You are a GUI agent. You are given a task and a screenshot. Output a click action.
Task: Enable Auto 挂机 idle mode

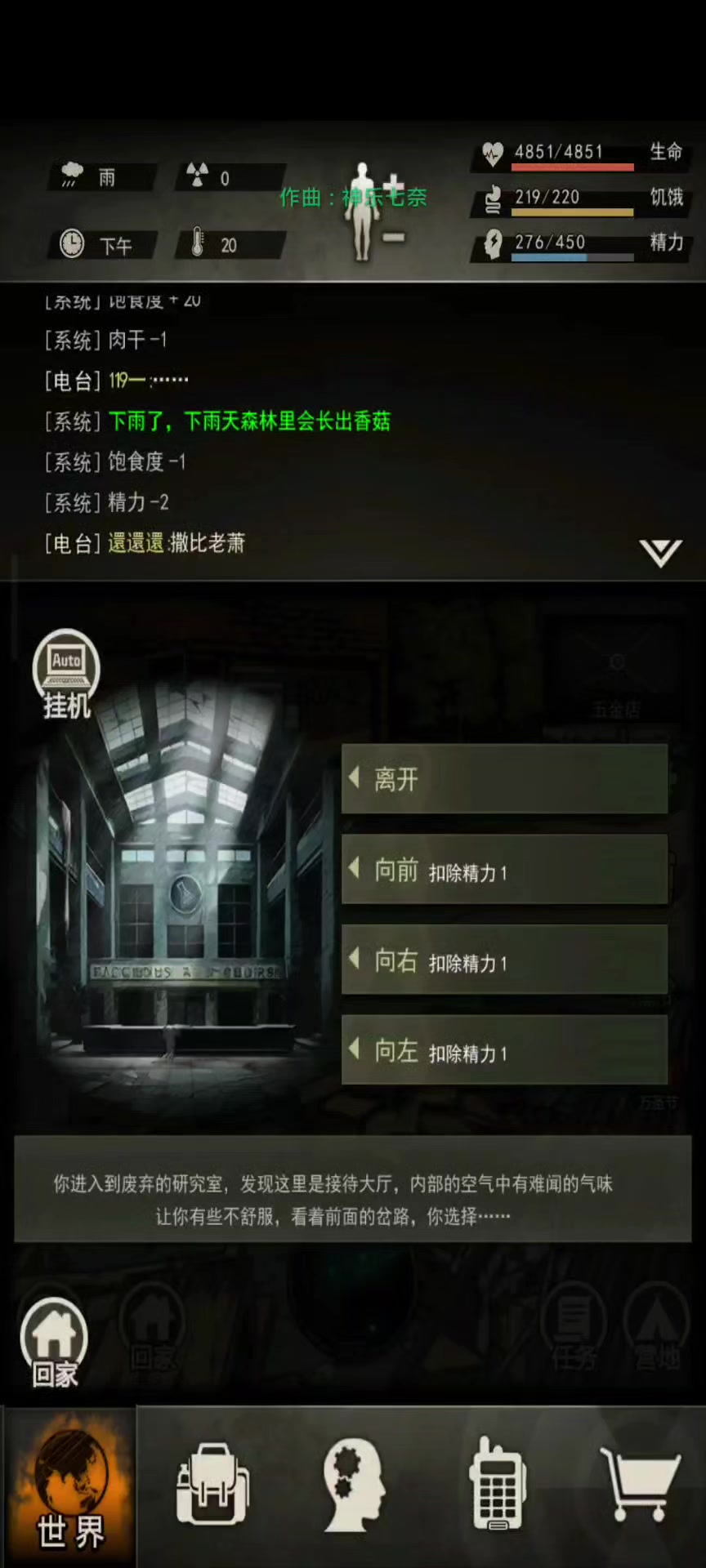(66, 674)
